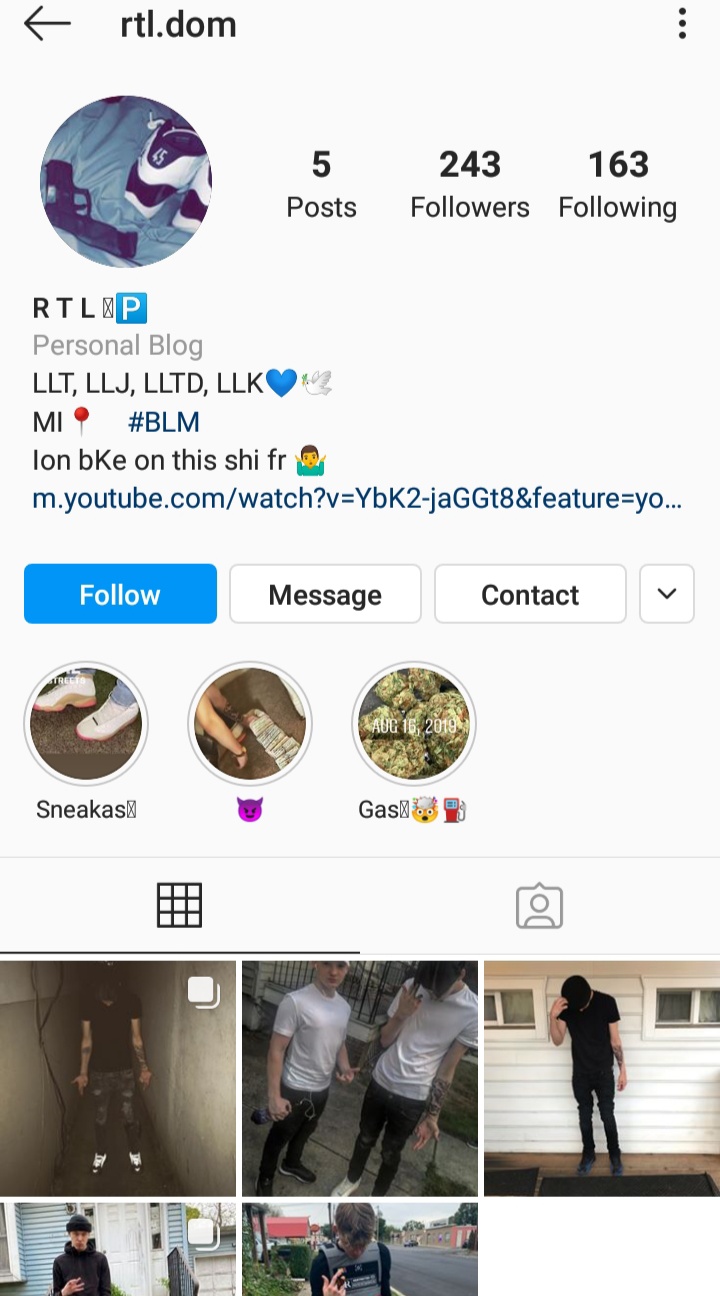Follow the rtl.dom account

120,594
